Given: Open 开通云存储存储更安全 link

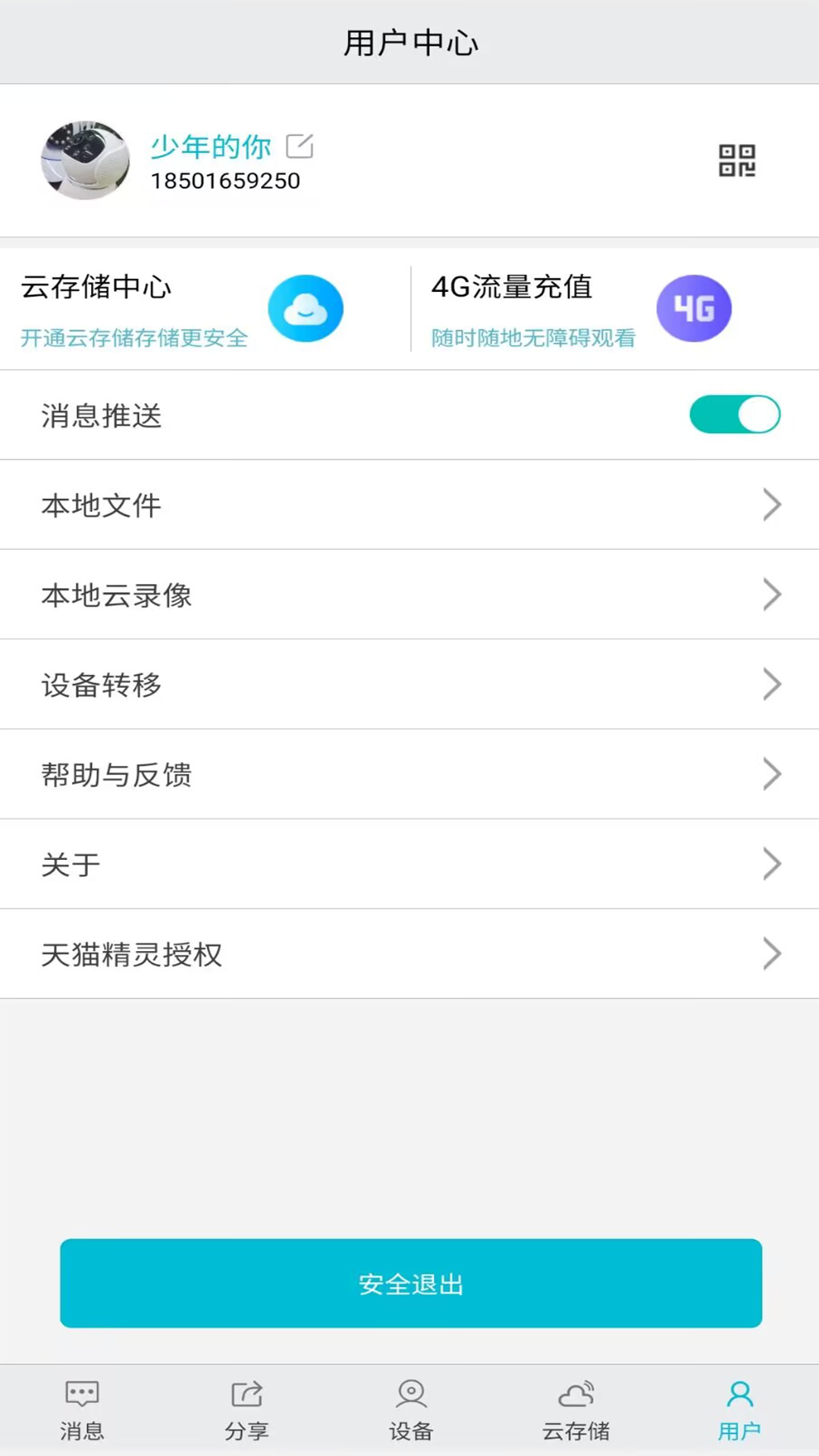Looking at the screenshot, I should (133, 339).
